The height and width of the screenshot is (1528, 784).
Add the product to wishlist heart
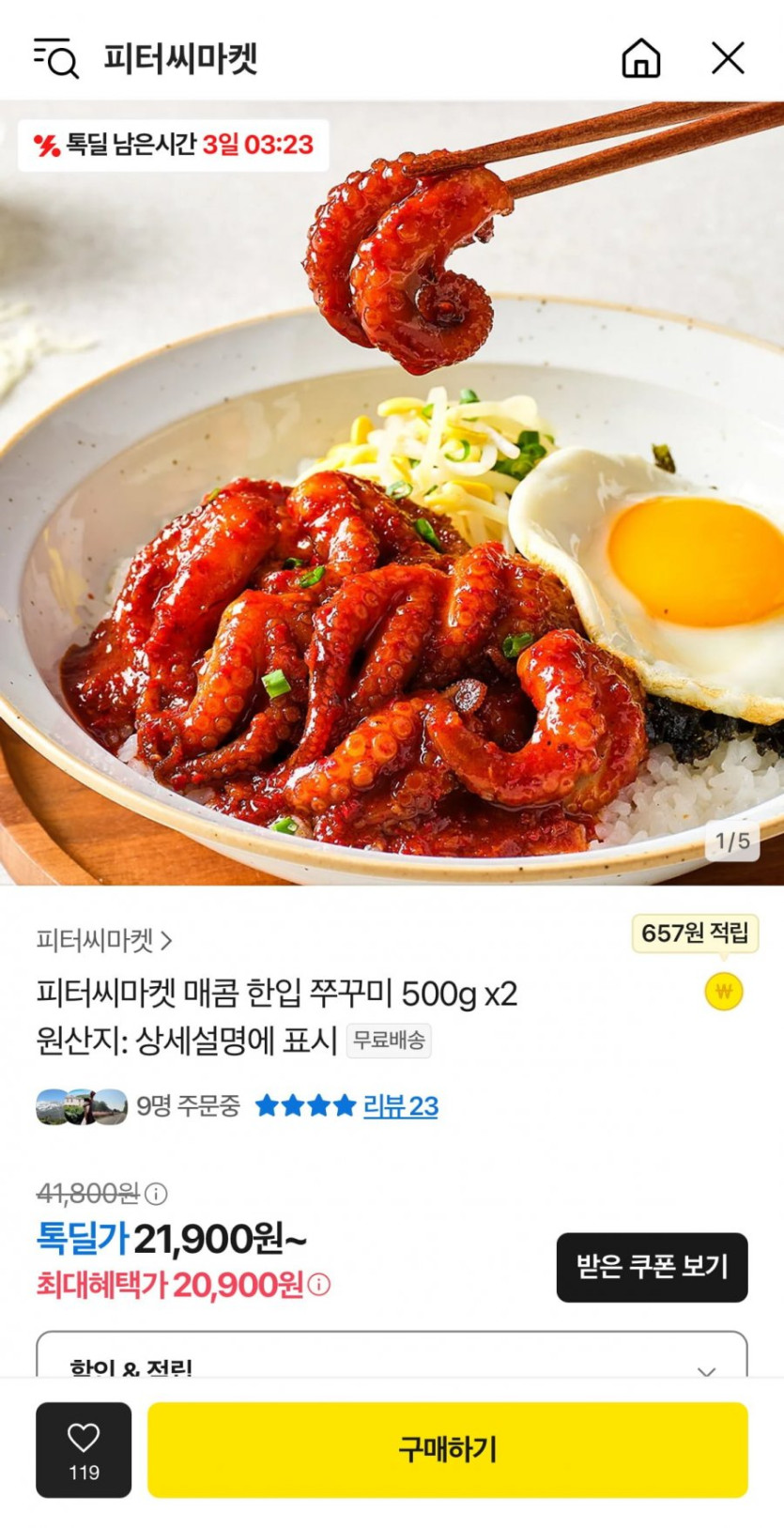[84, 1449]
